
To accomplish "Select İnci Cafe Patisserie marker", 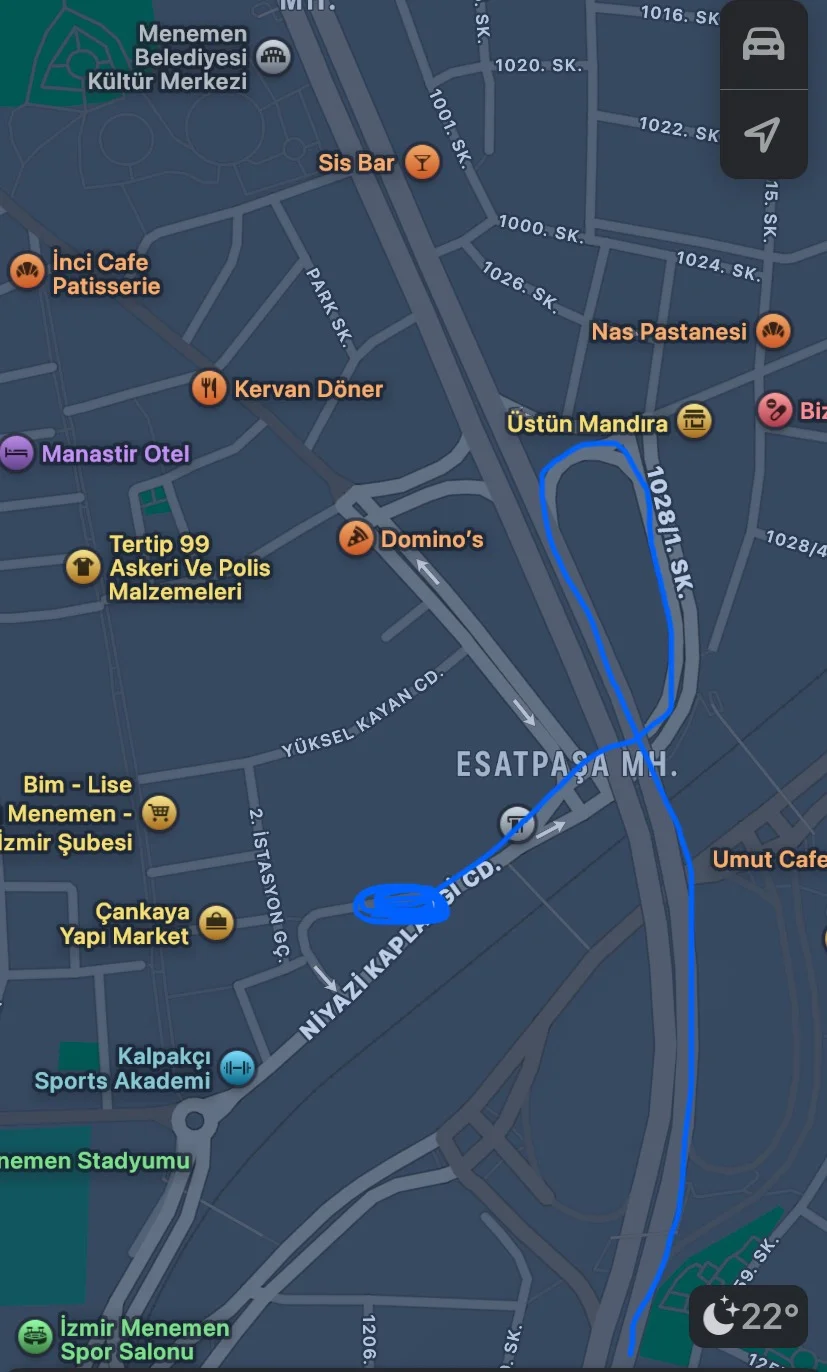I will coord(26,271).
